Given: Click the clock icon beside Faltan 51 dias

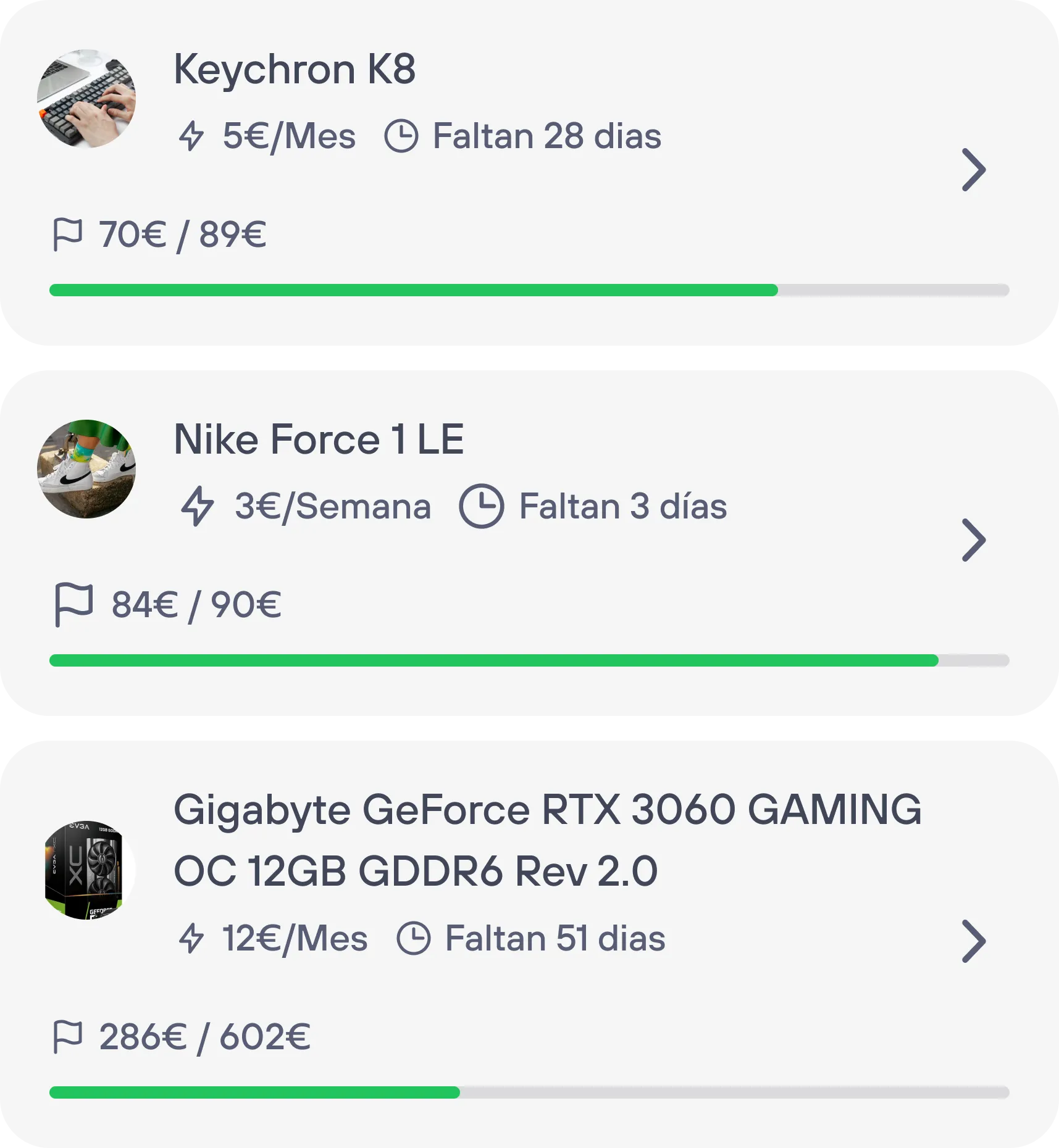Looking at the screenshot, I should pos(415,939).
